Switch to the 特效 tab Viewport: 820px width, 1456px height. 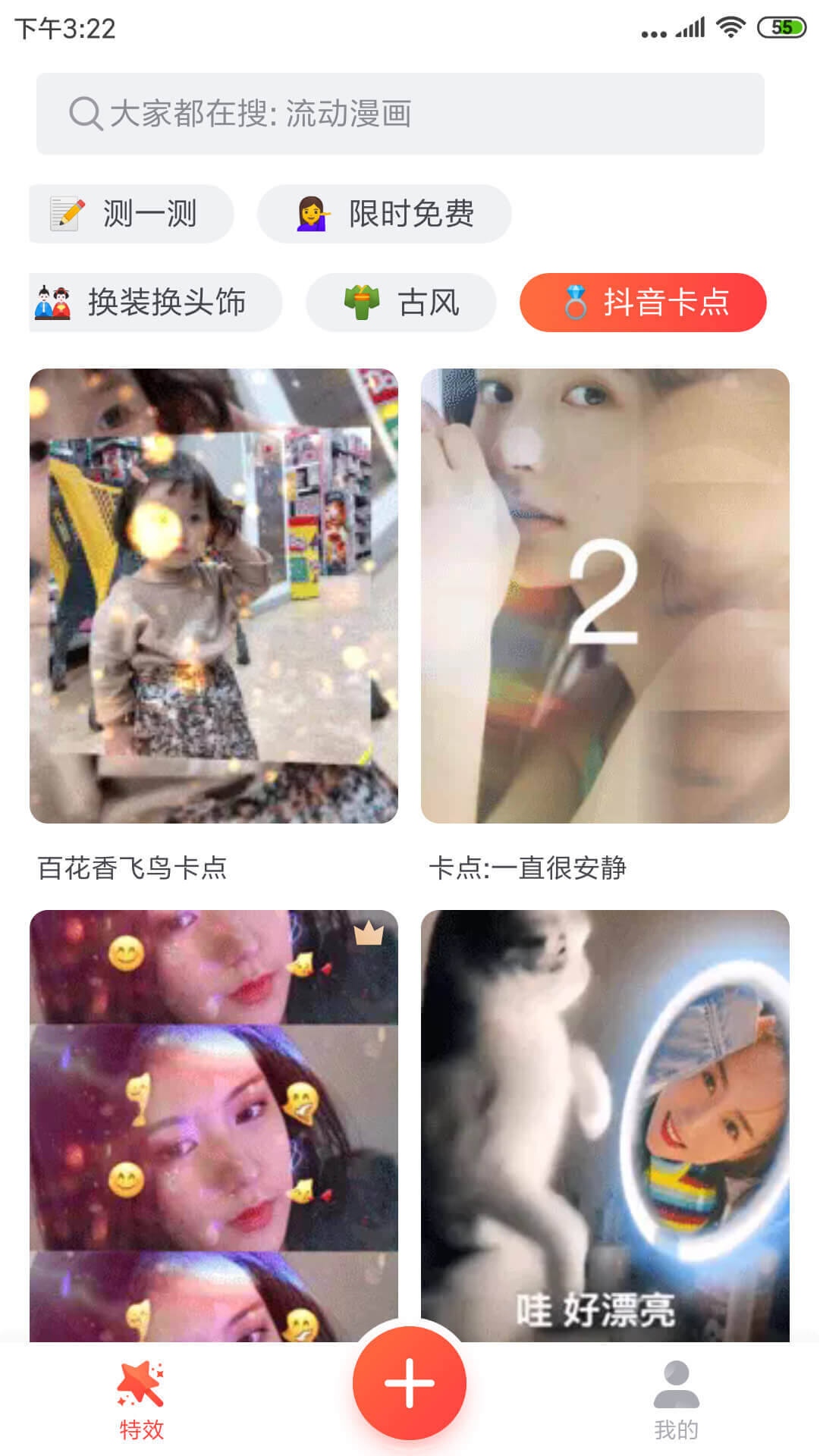(141, 1401)
